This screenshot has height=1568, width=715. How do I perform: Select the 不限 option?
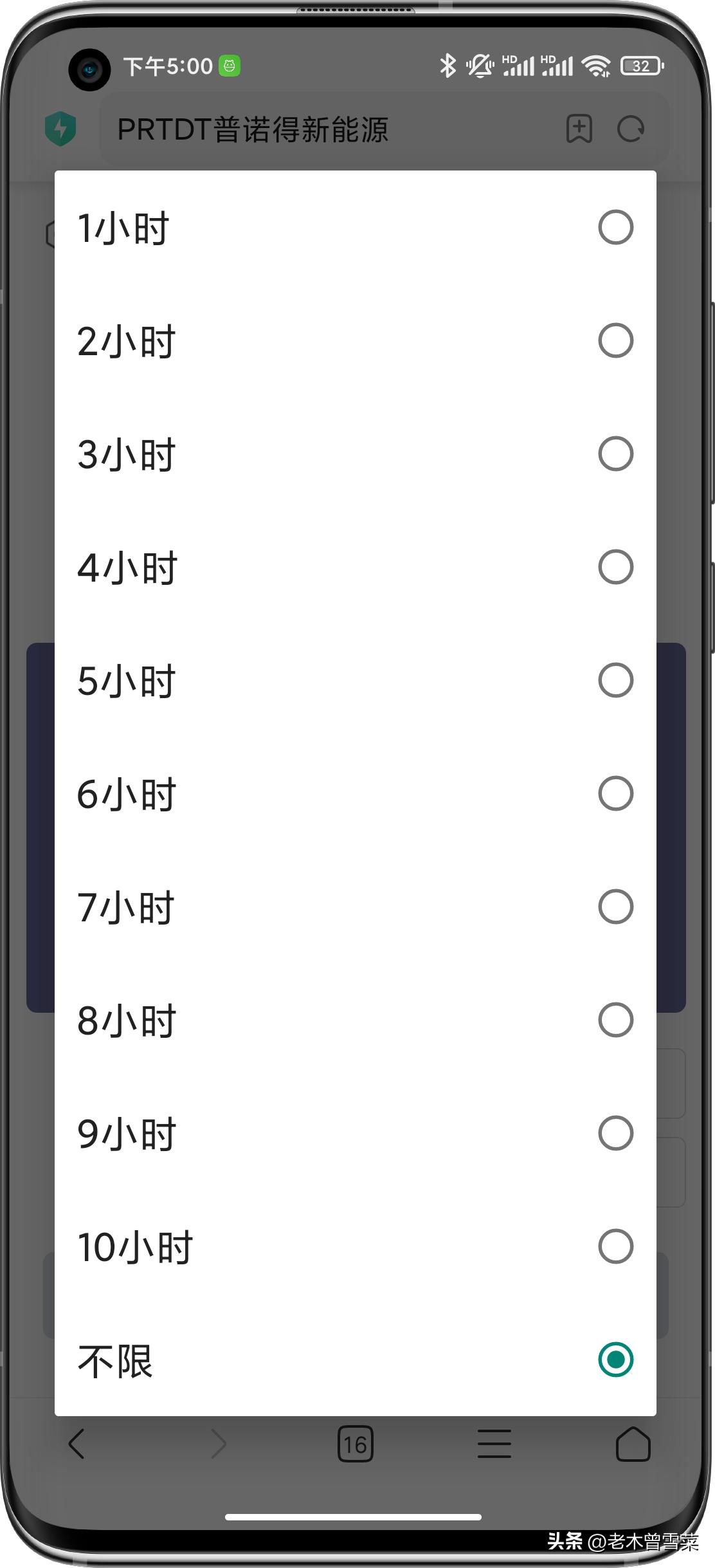pos(615,1360)
